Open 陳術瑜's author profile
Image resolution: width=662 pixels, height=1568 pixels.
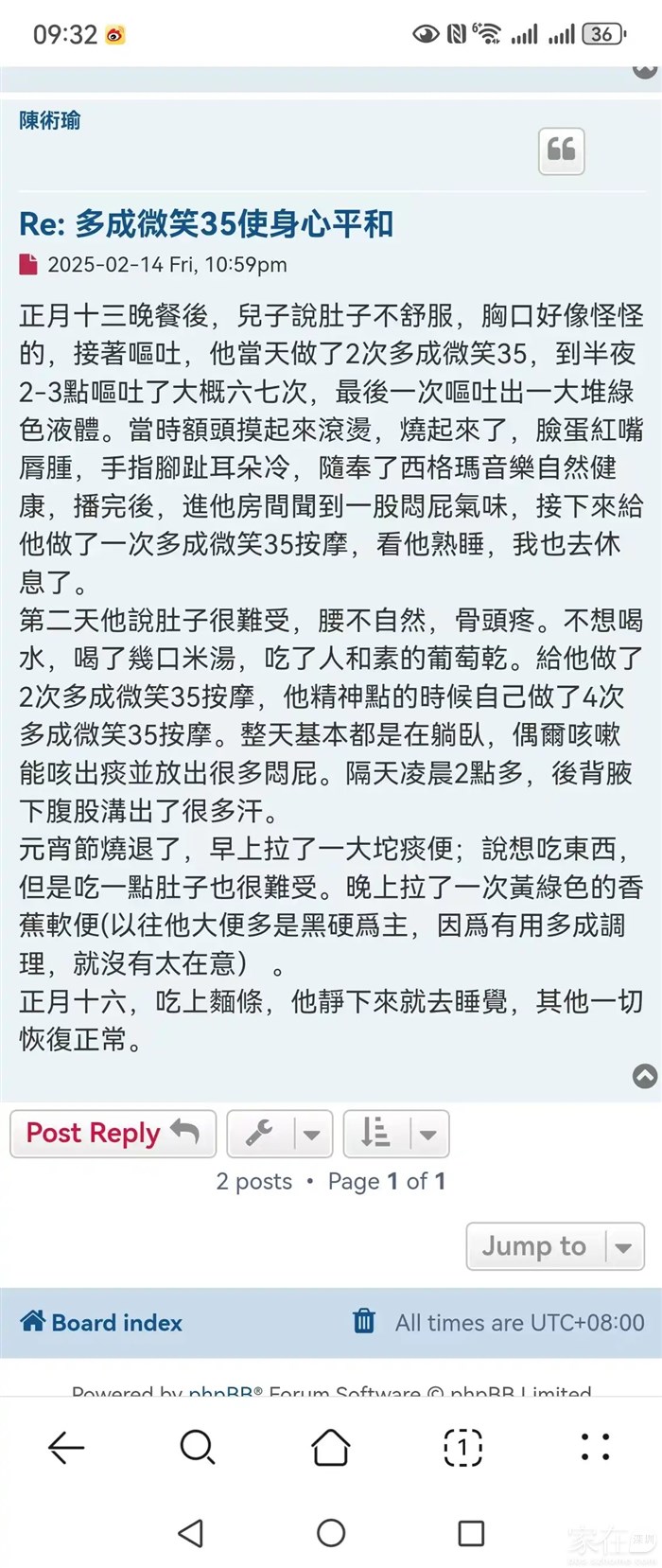(x=50, y=120)
